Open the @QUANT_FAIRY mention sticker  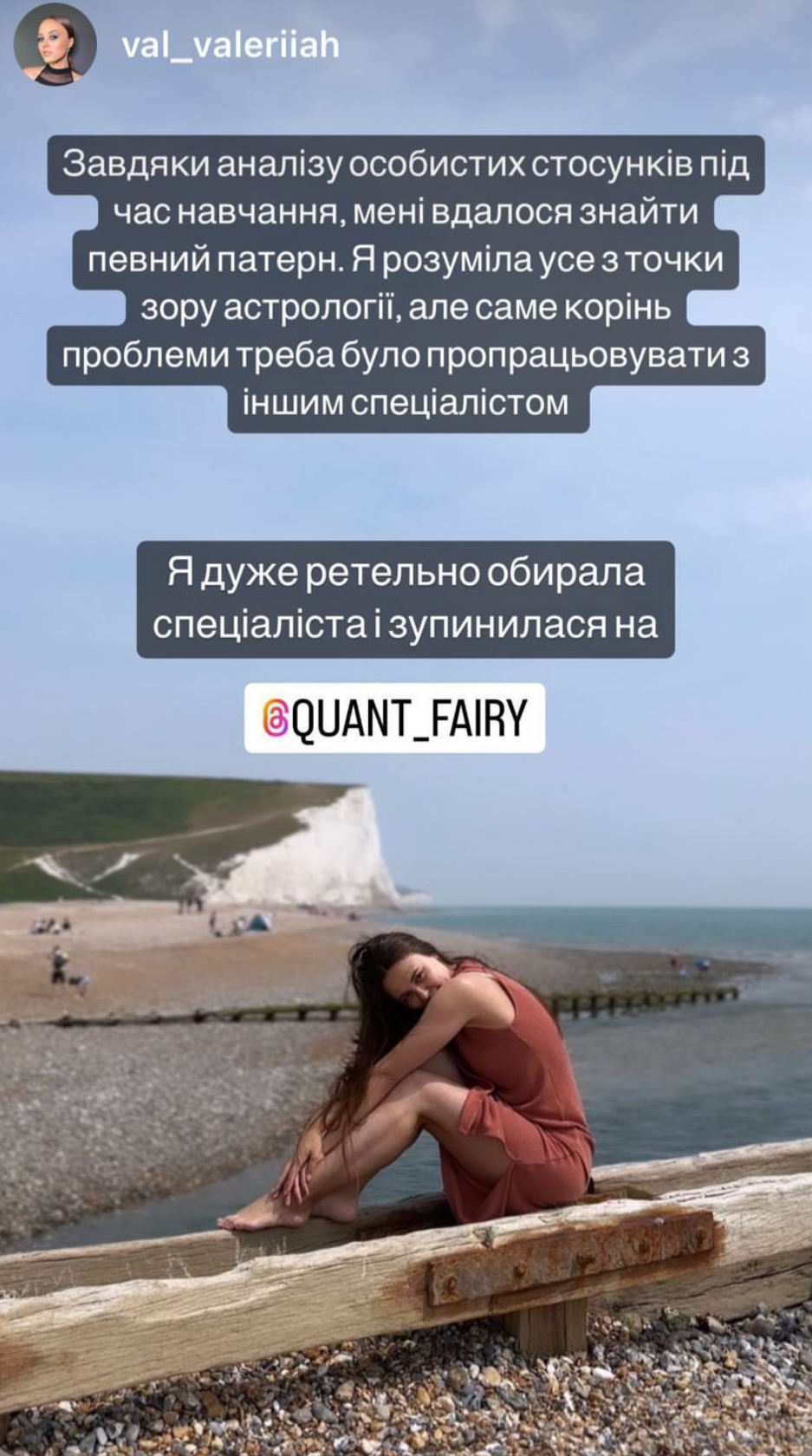(x=394, y=718)
